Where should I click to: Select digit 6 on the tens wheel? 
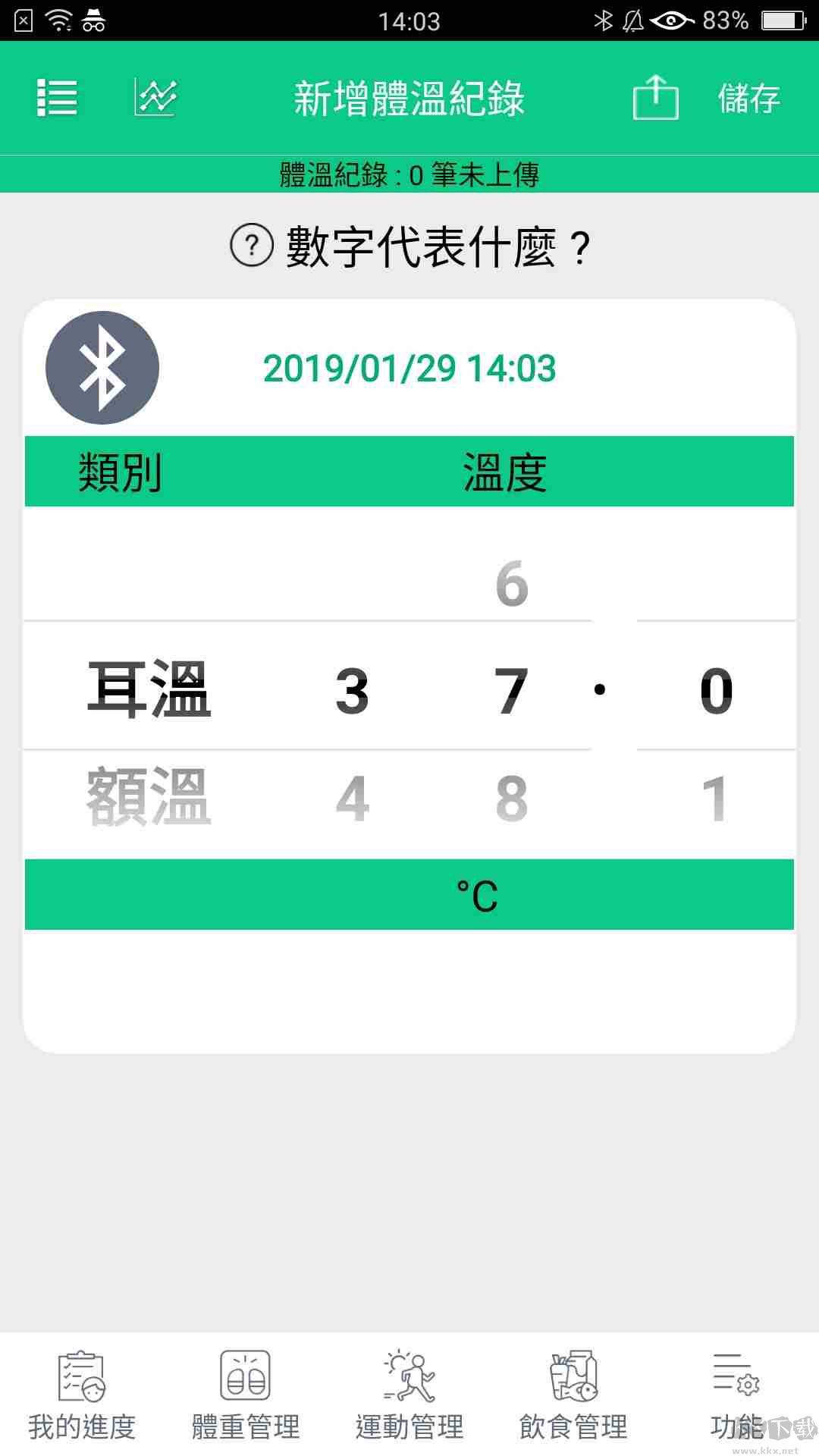click(512, 584)
